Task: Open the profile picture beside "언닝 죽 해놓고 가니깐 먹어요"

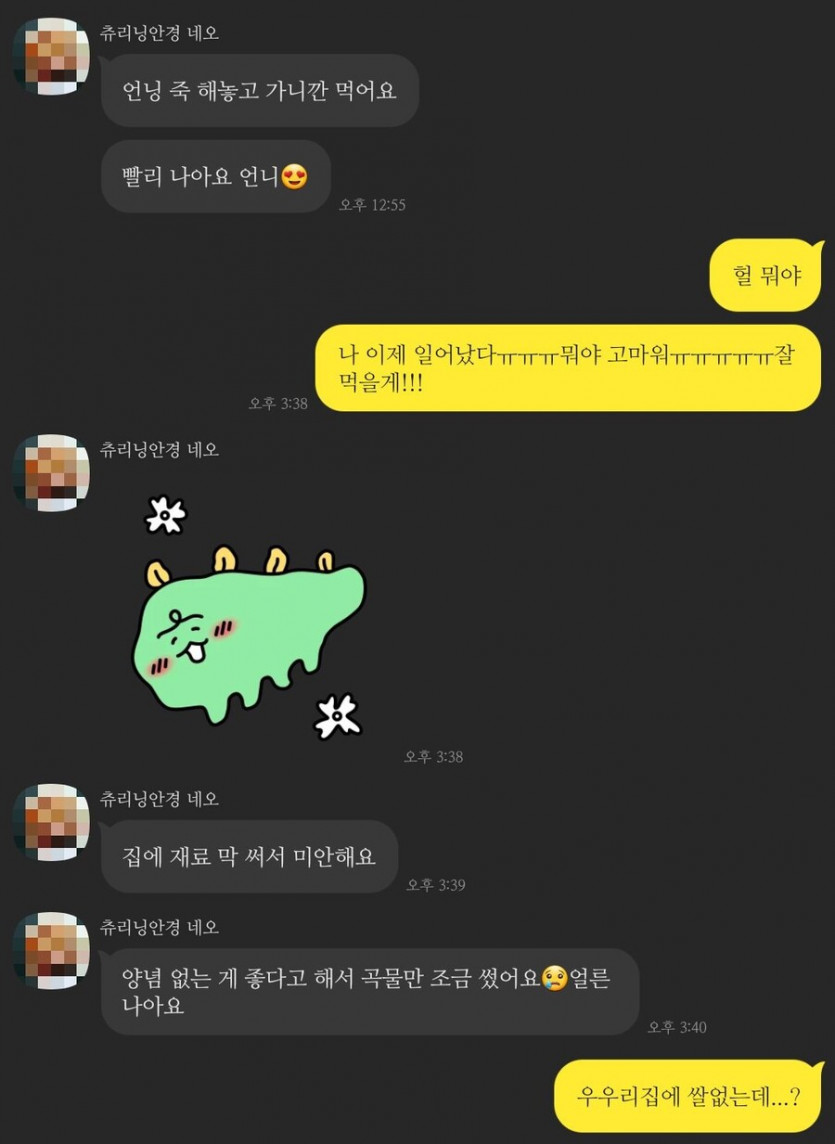Action: click(x=50, y=55)
